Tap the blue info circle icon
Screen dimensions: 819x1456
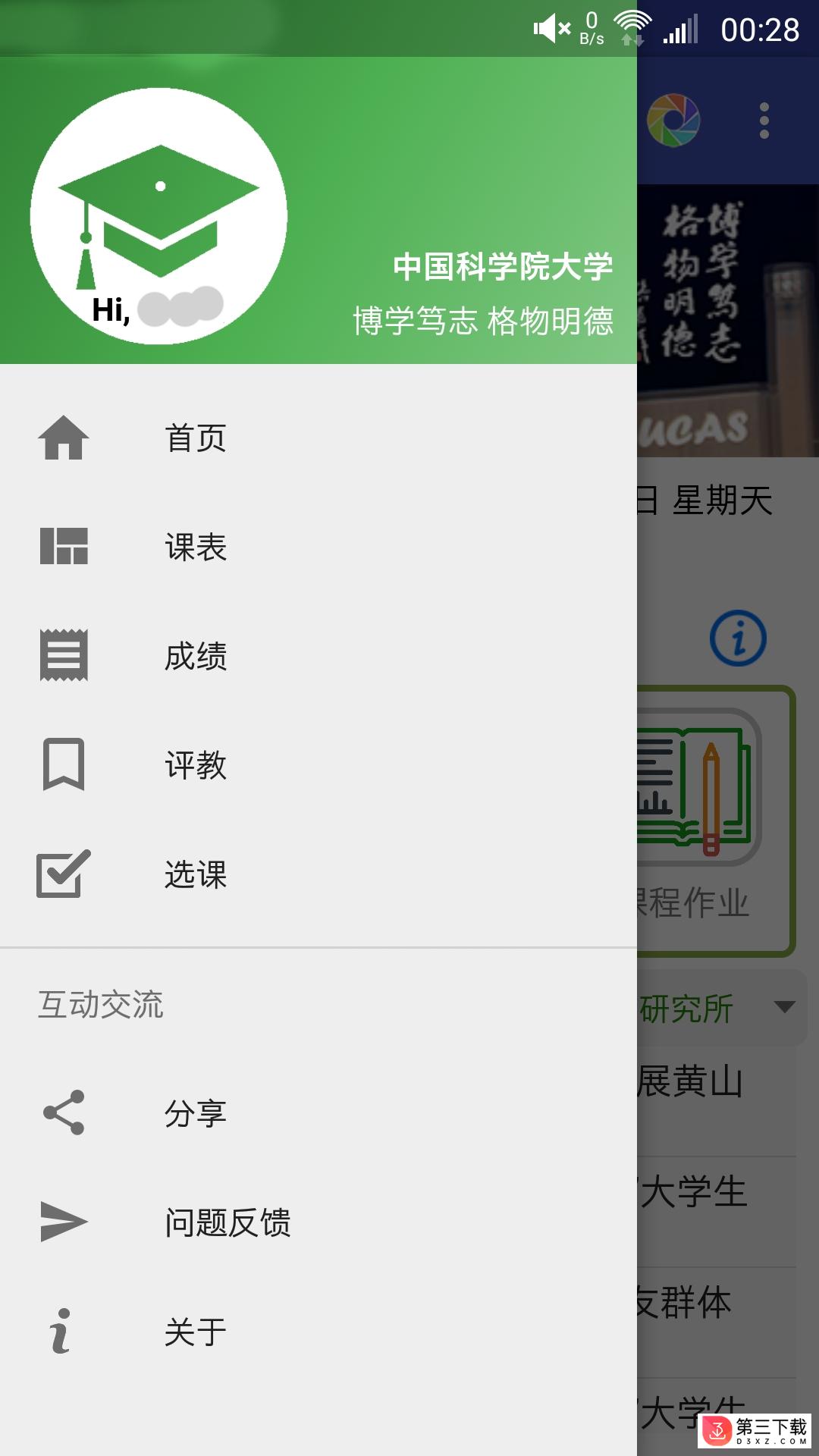coord(738,639)
